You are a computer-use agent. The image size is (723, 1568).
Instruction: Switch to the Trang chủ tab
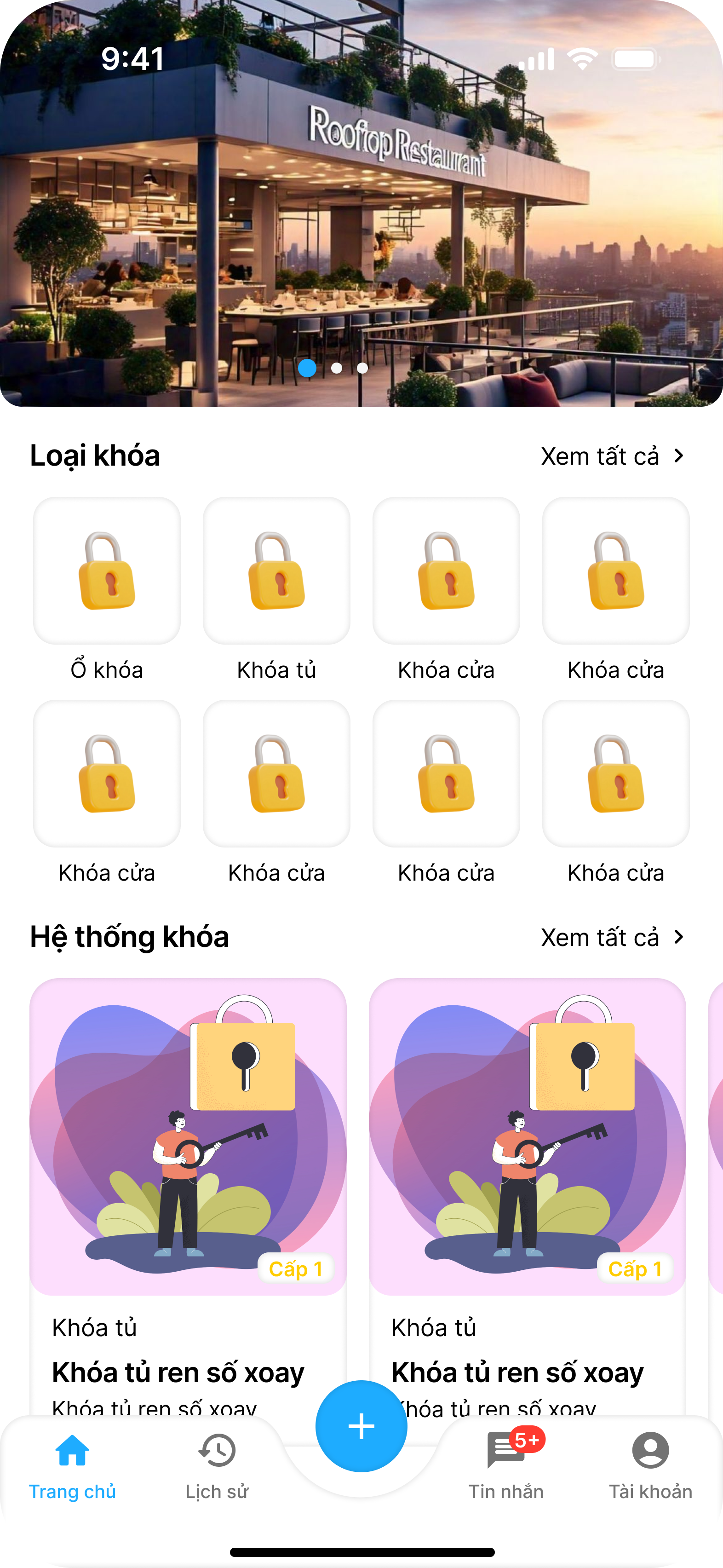click(x=72, y=1466)
